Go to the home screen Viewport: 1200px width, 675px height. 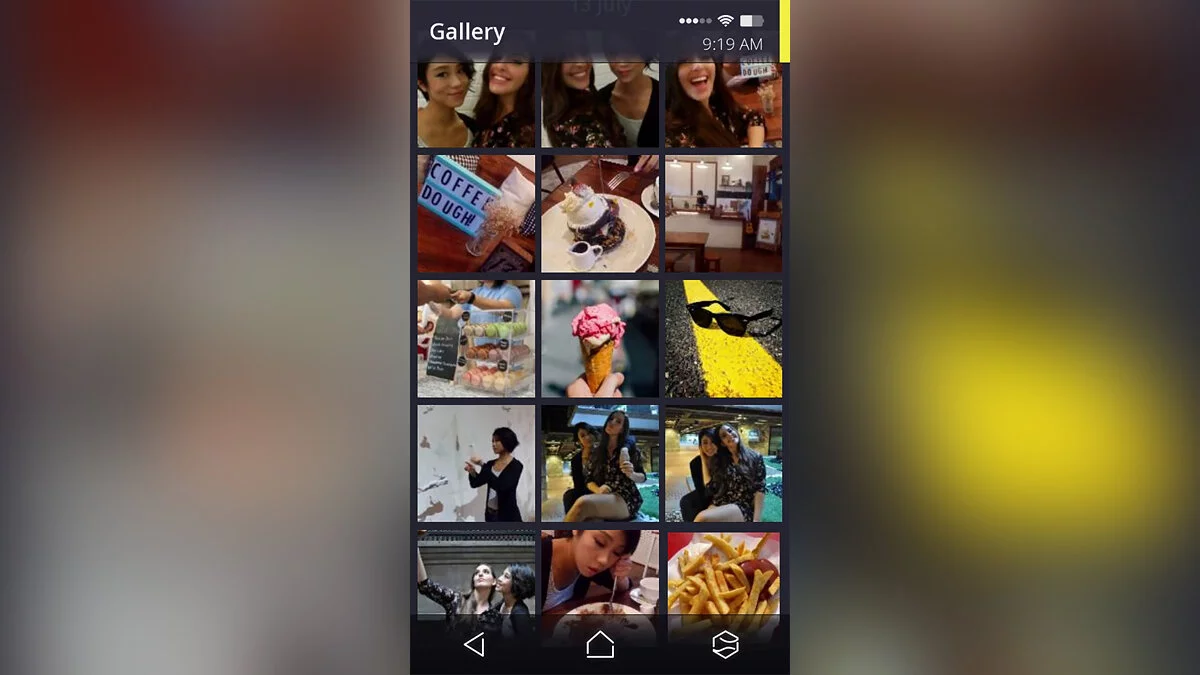[x=600, y=645]
